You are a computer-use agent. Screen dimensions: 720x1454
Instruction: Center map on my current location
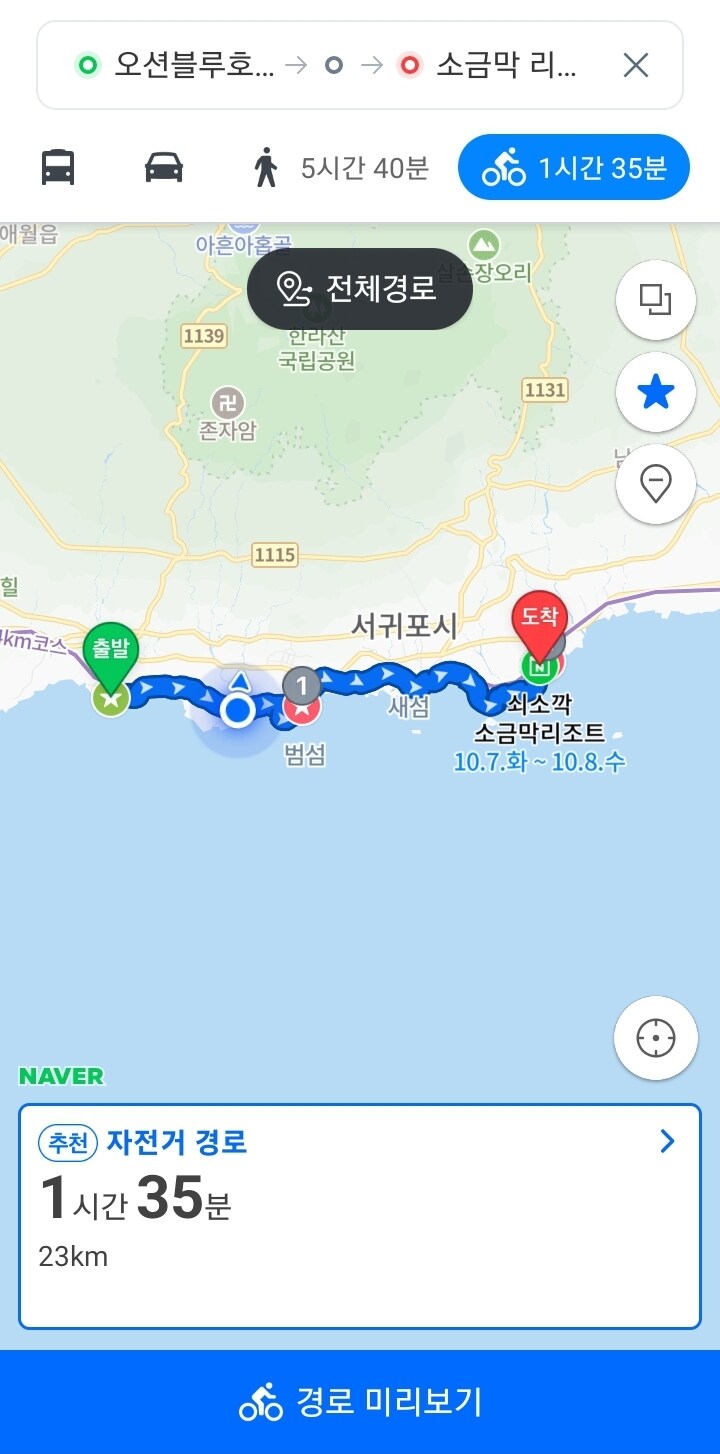click(x=655, y=1038)
